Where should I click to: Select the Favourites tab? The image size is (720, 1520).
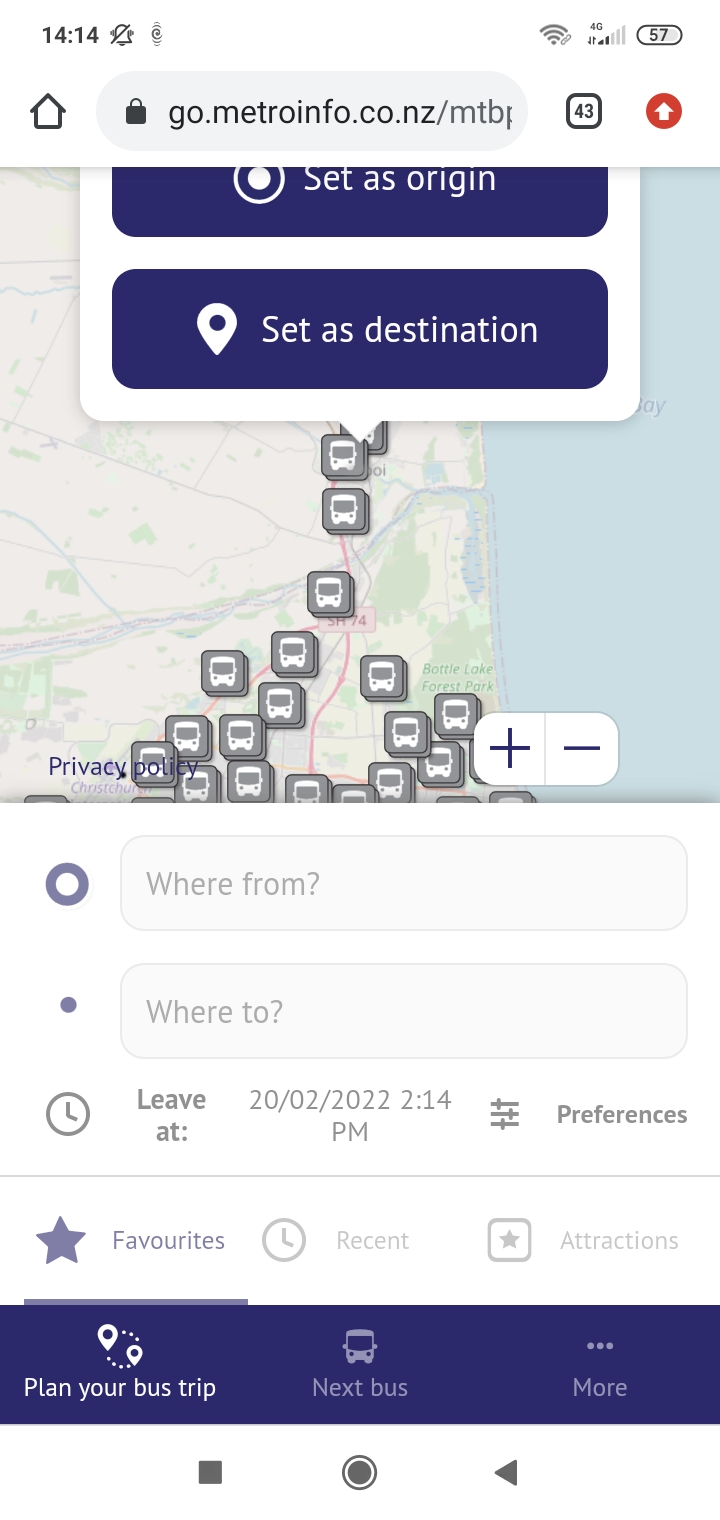[x=132, y=1240]
